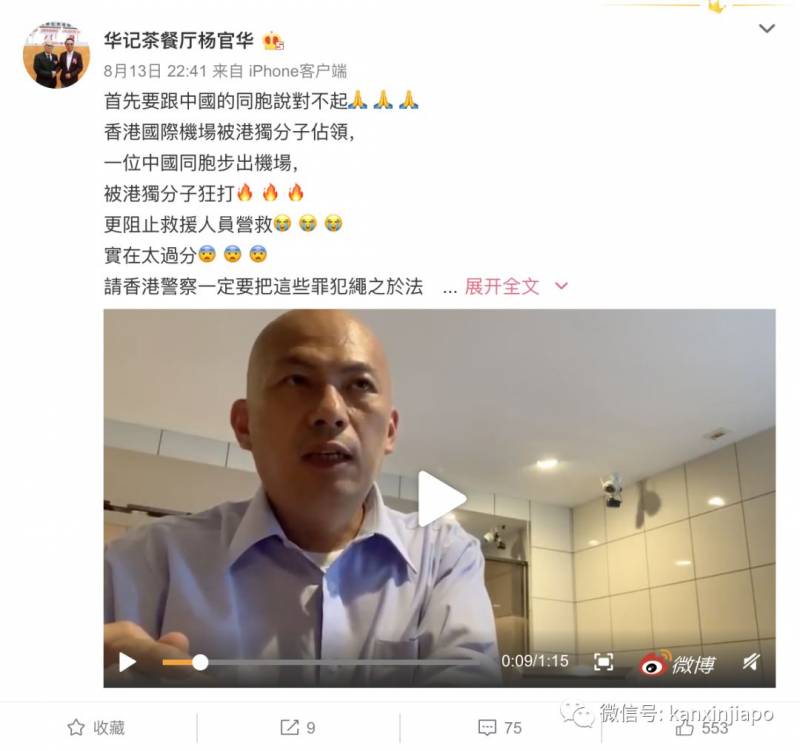
Task: Open 华记茶餐厅杨官华 profile name
Action: tap(181, 41)
